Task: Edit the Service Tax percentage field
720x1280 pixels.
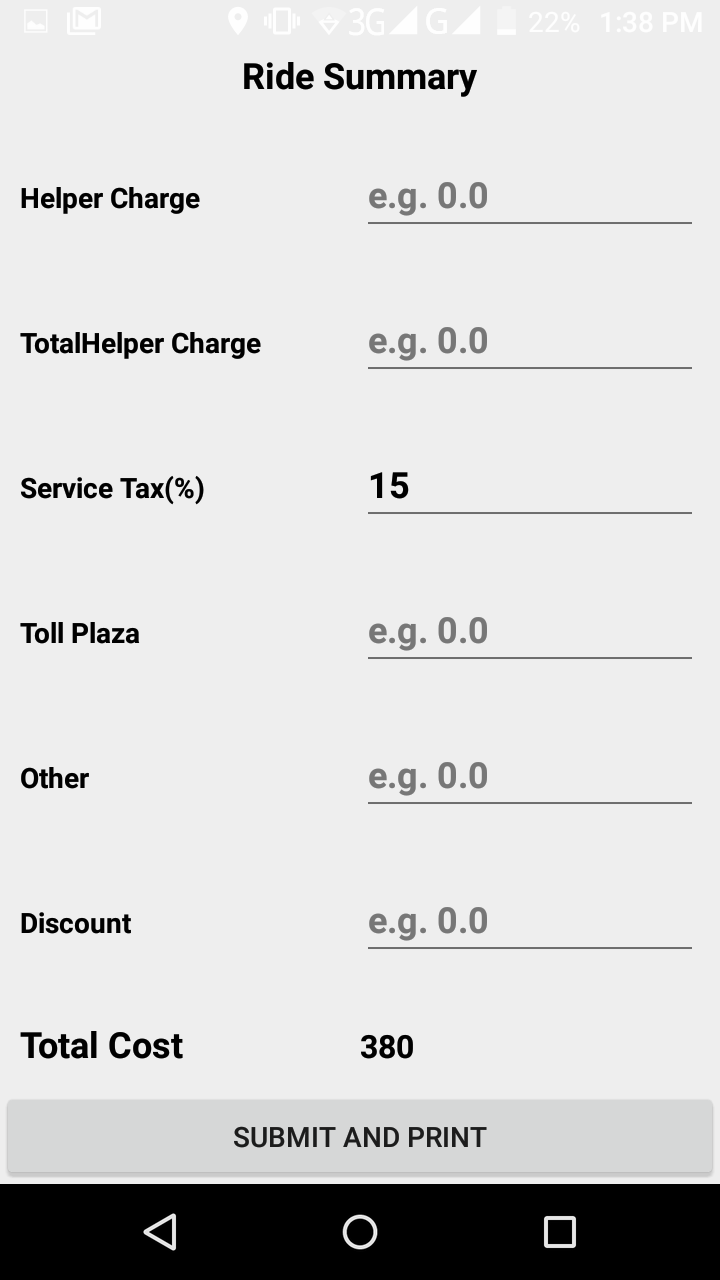Action: pos(530,487)
